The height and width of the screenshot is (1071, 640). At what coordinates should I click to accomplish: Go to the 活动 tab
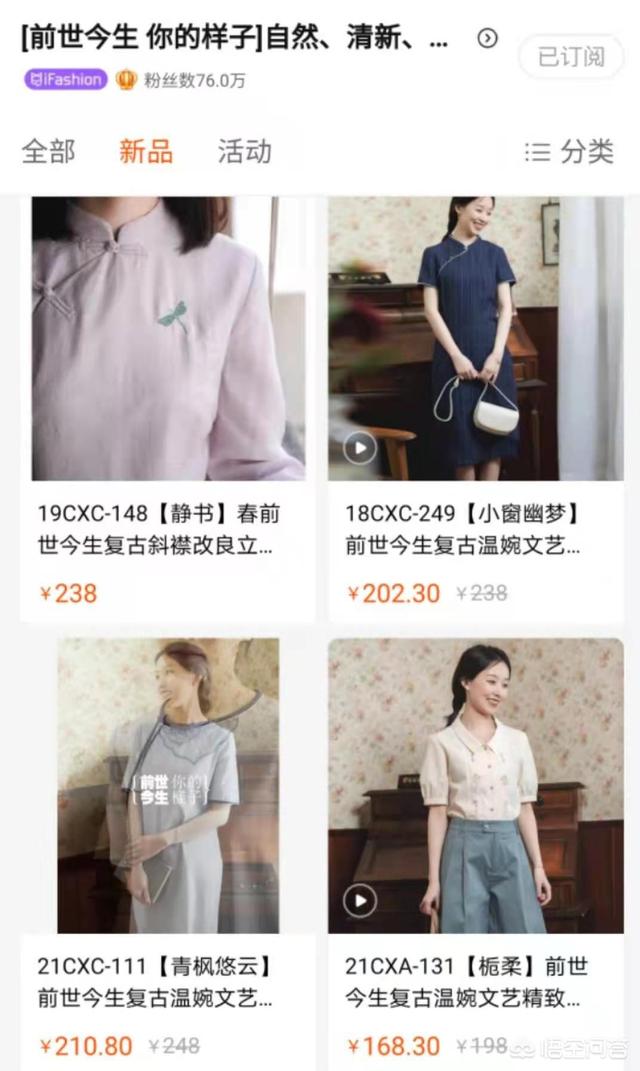244,152
